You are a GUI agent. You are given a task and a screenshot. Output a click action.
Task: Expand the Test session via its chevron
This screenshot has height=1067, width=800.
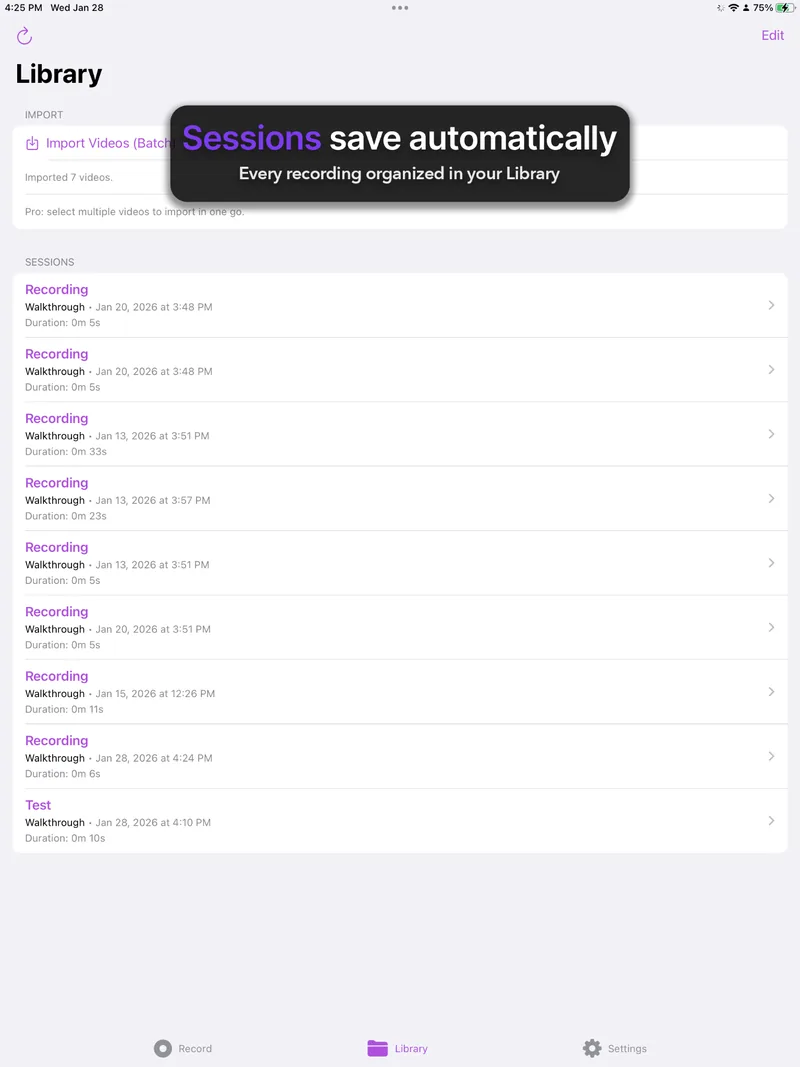pyautogui.click(x=771, y=820)
